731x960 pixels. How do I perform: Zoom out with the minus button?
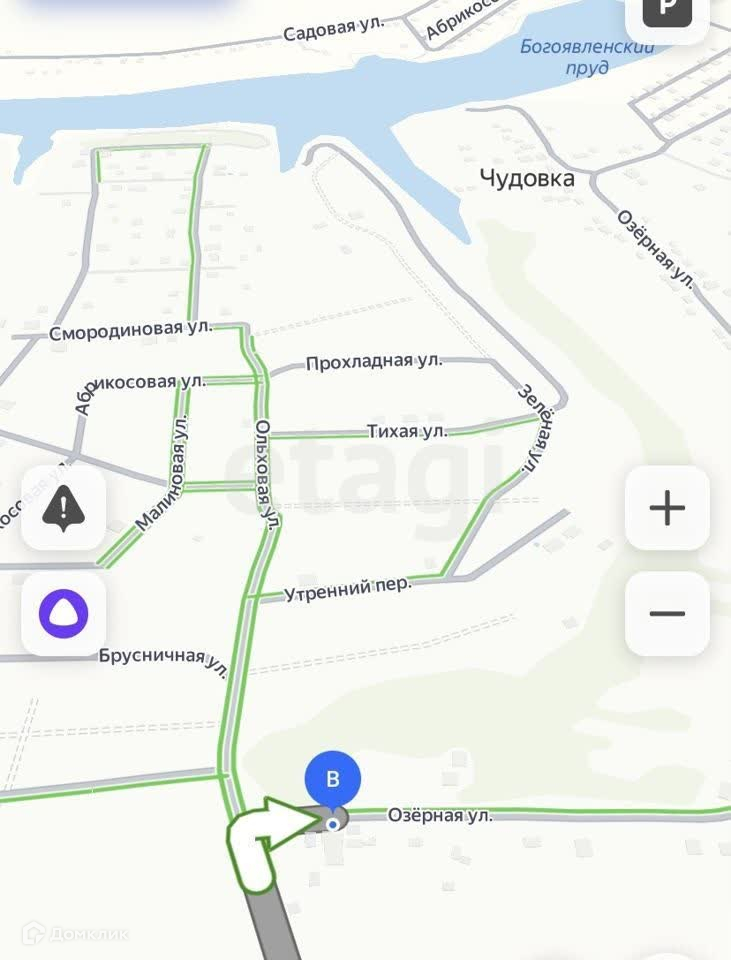click(667, 613)
